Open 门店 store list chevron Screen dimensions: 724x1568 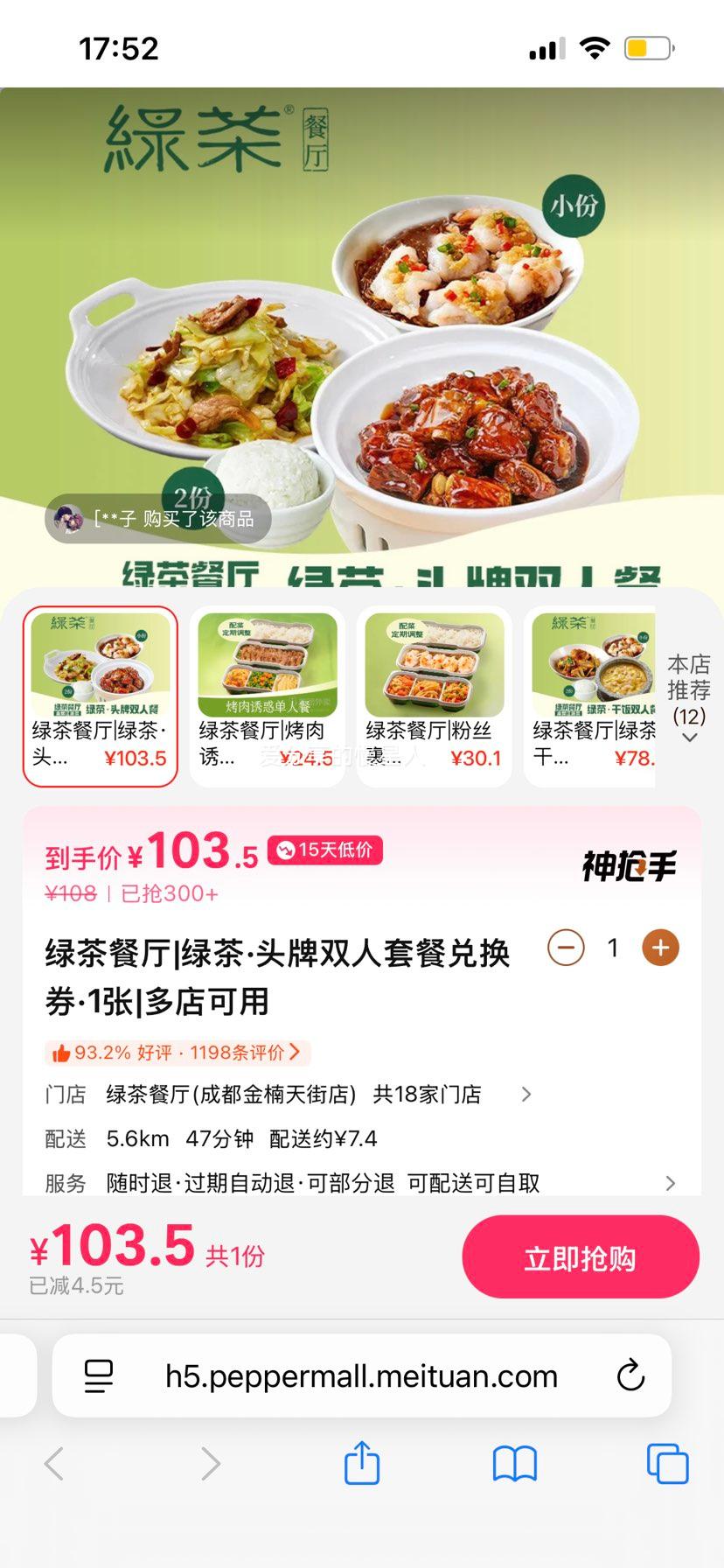[x=526, y=1094]
